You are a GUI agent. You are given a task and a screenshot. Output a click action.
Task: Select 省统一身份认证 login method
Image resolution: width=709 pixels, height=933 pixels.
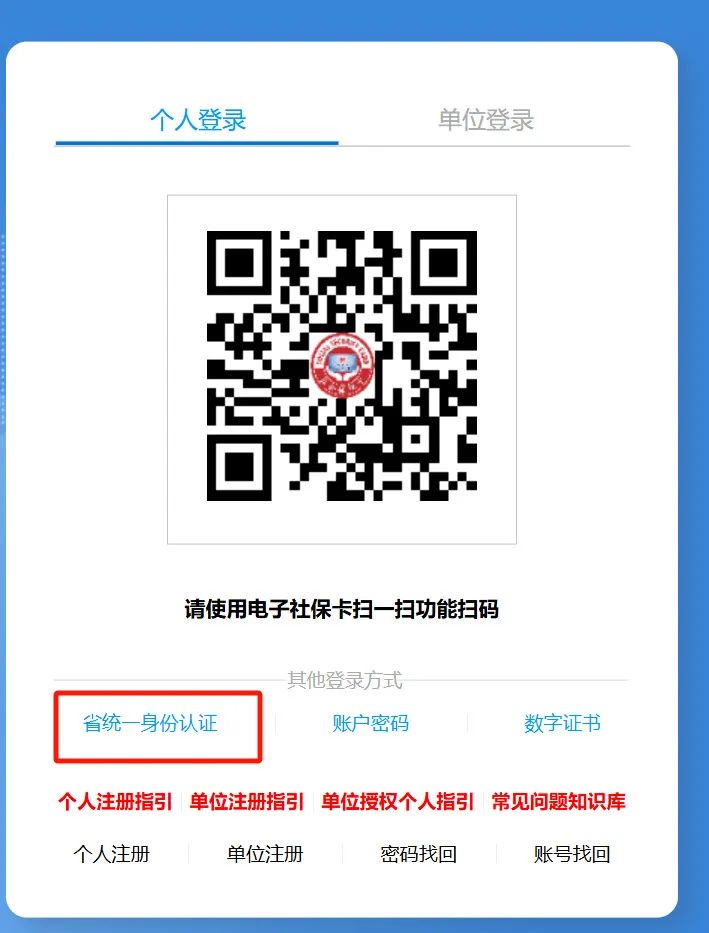(x=150, y=723)
